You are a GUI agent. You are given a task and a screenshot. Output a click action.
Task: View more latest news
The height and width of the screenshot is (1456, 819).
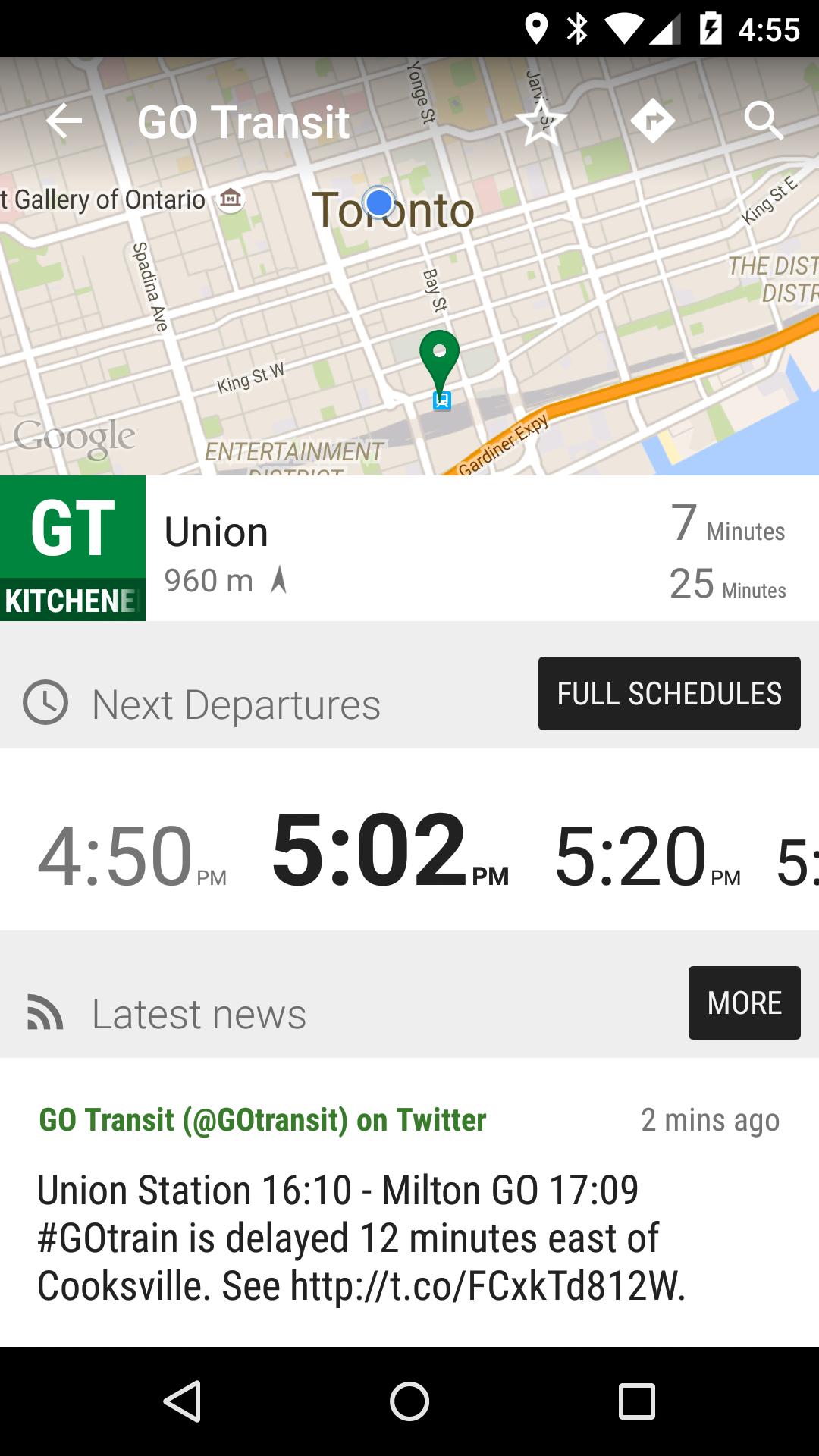(744, 1003)
